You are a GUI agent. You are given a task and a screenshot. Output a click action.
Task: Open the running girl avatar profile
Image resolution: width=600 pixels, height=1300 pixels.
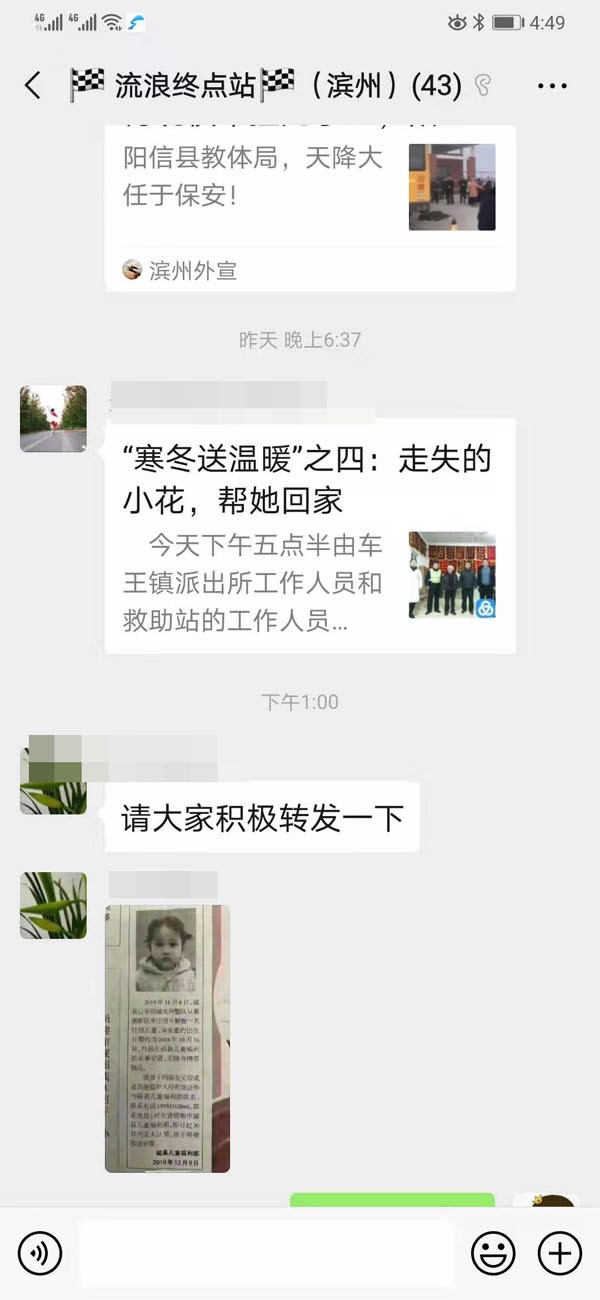pos(53,418)
